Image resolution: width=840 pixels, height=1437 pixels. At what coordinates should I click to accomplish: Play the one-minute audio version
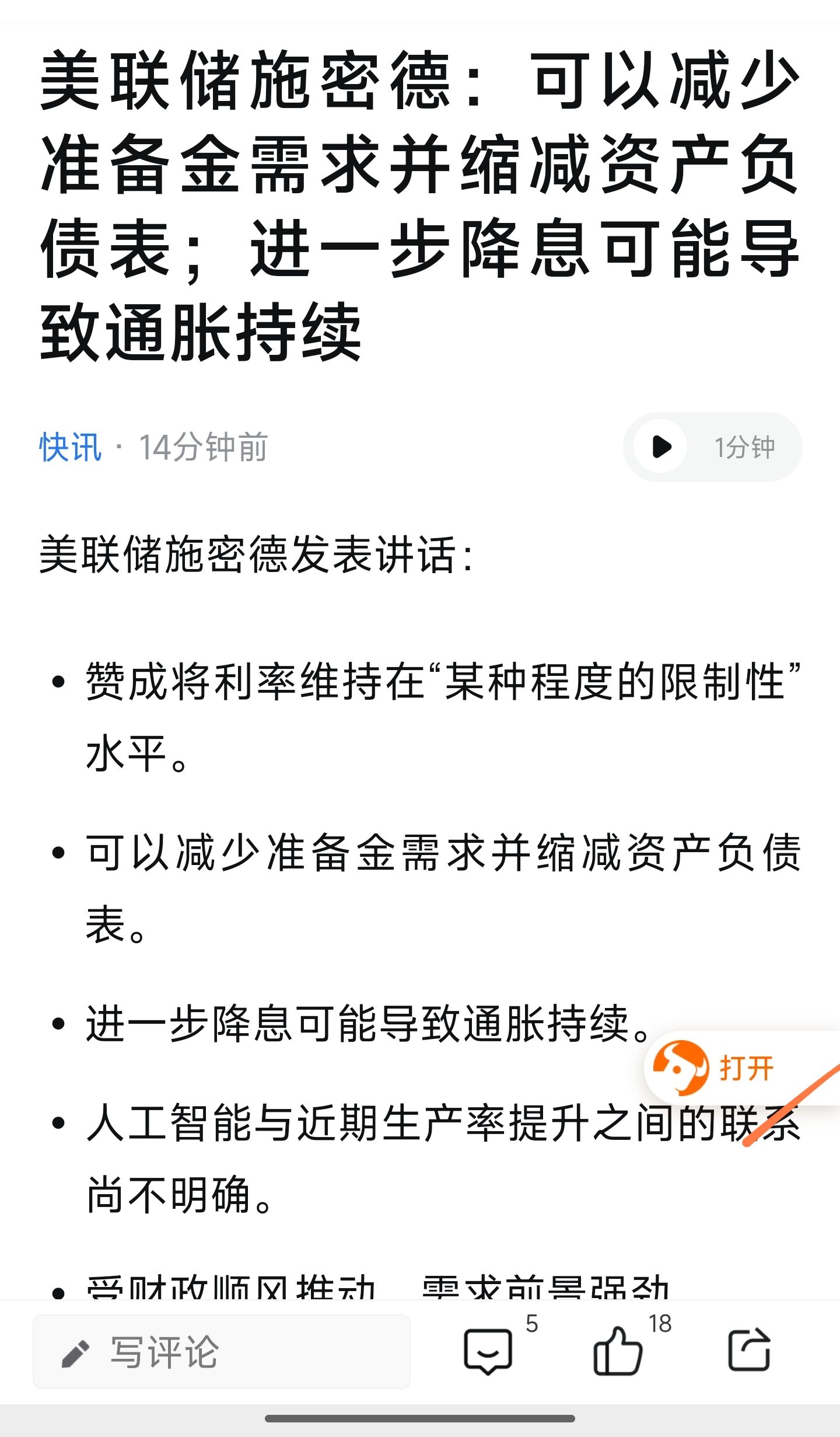661,447
